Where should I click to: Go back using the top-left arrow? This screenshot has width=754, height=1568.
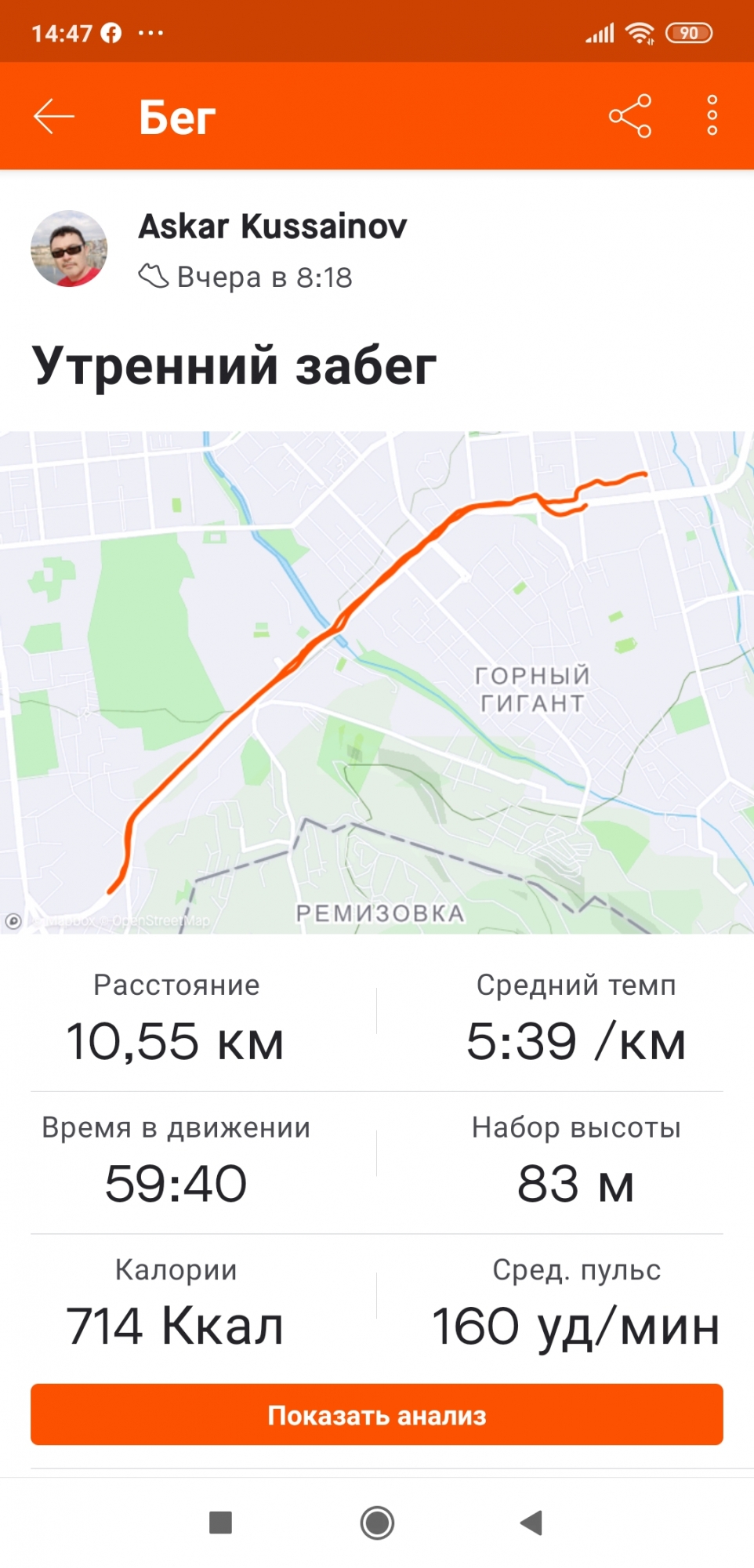pos(54,117)
